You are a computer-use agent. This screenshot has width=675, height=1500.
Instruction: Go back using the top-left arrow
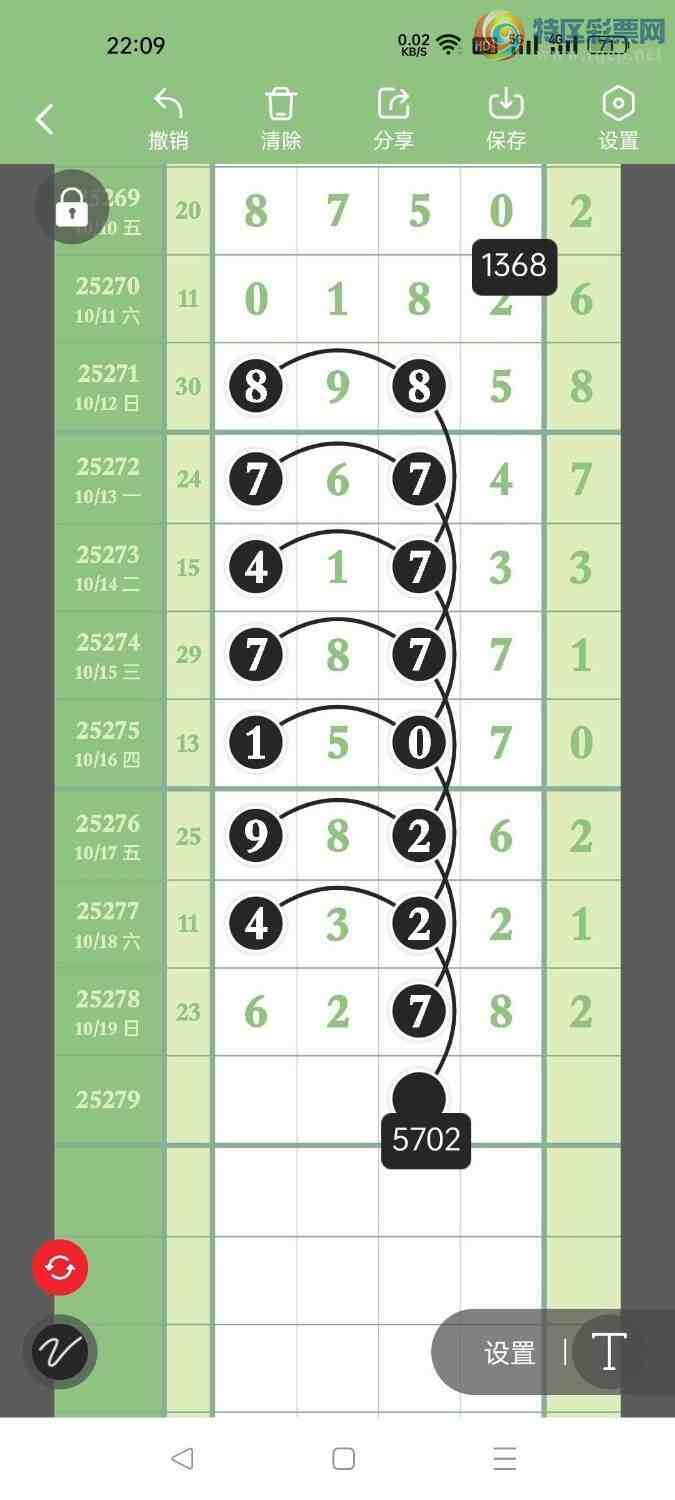click(x=45, y=120)
